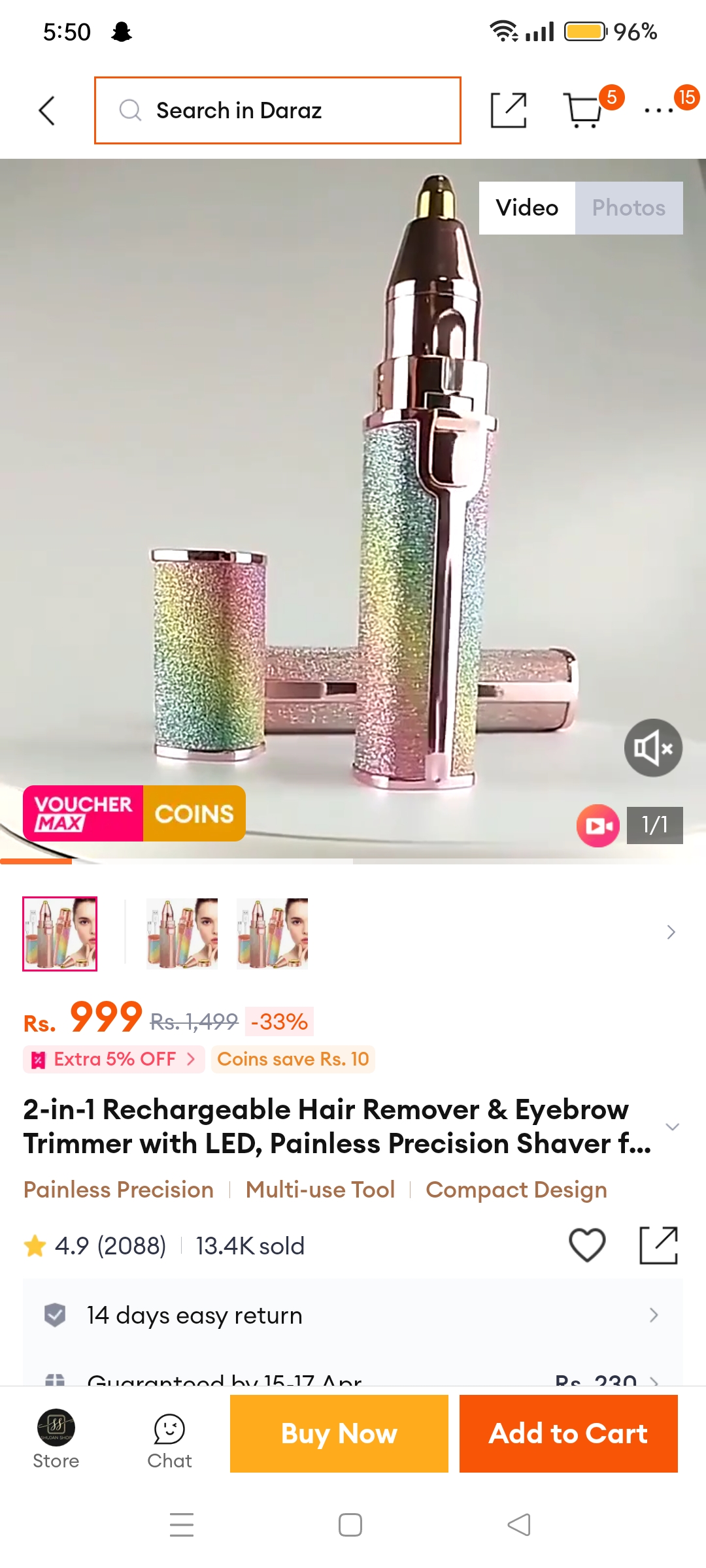Viewport: 706px width, 1568px height.
Task: Go back using the top arrow
Action: coord(46,110)
